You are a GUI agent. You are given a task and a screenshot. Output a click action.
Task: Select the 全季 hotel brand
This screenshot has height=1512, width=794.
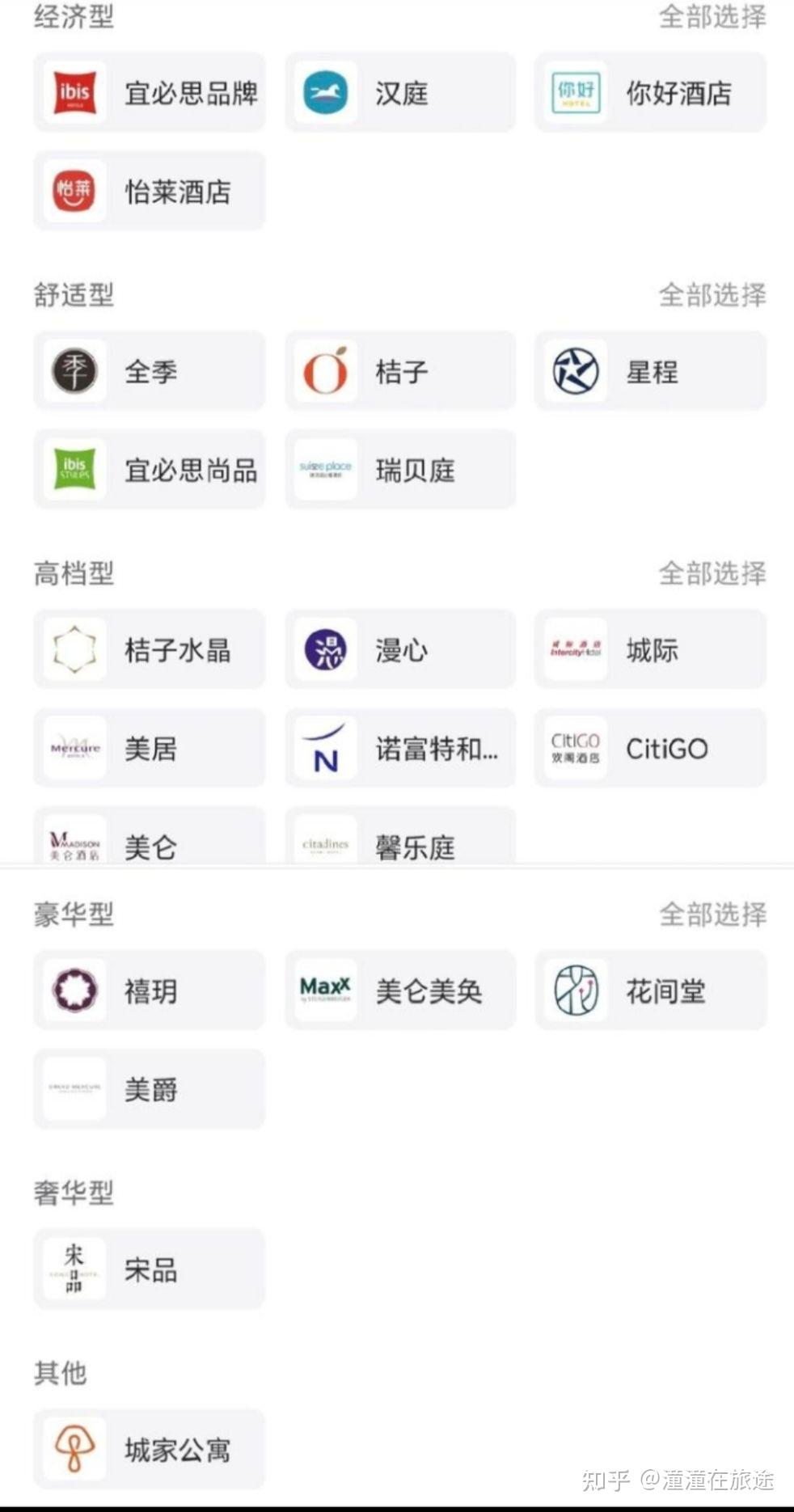[x=150, y=371]
